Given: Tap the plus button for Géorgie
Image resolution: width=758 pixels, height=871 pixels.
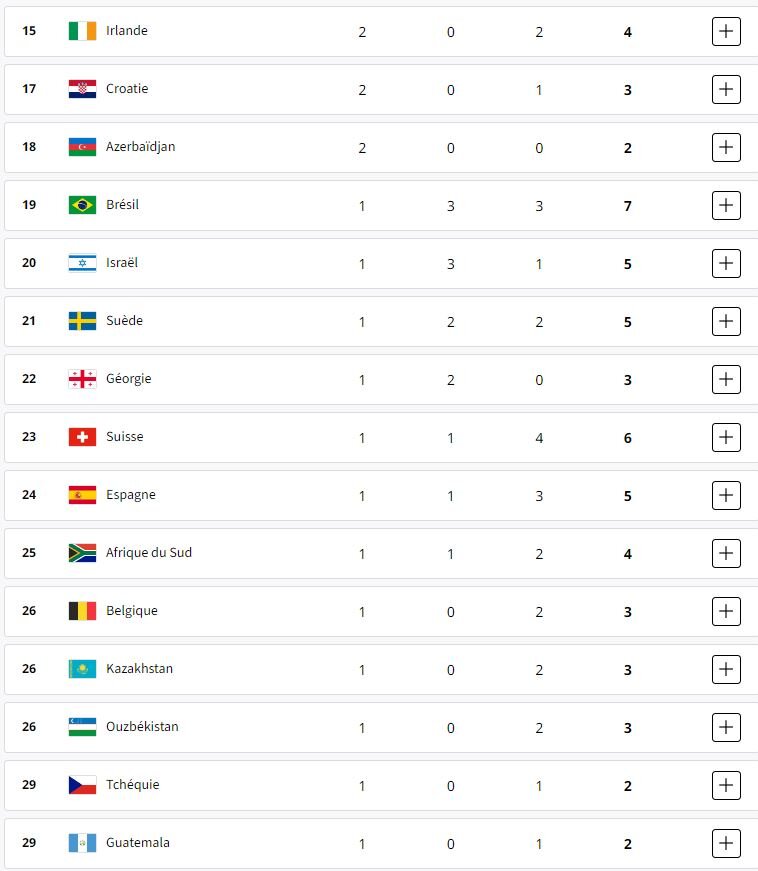Looking at the screenshot, I should (x=726, y=379).
